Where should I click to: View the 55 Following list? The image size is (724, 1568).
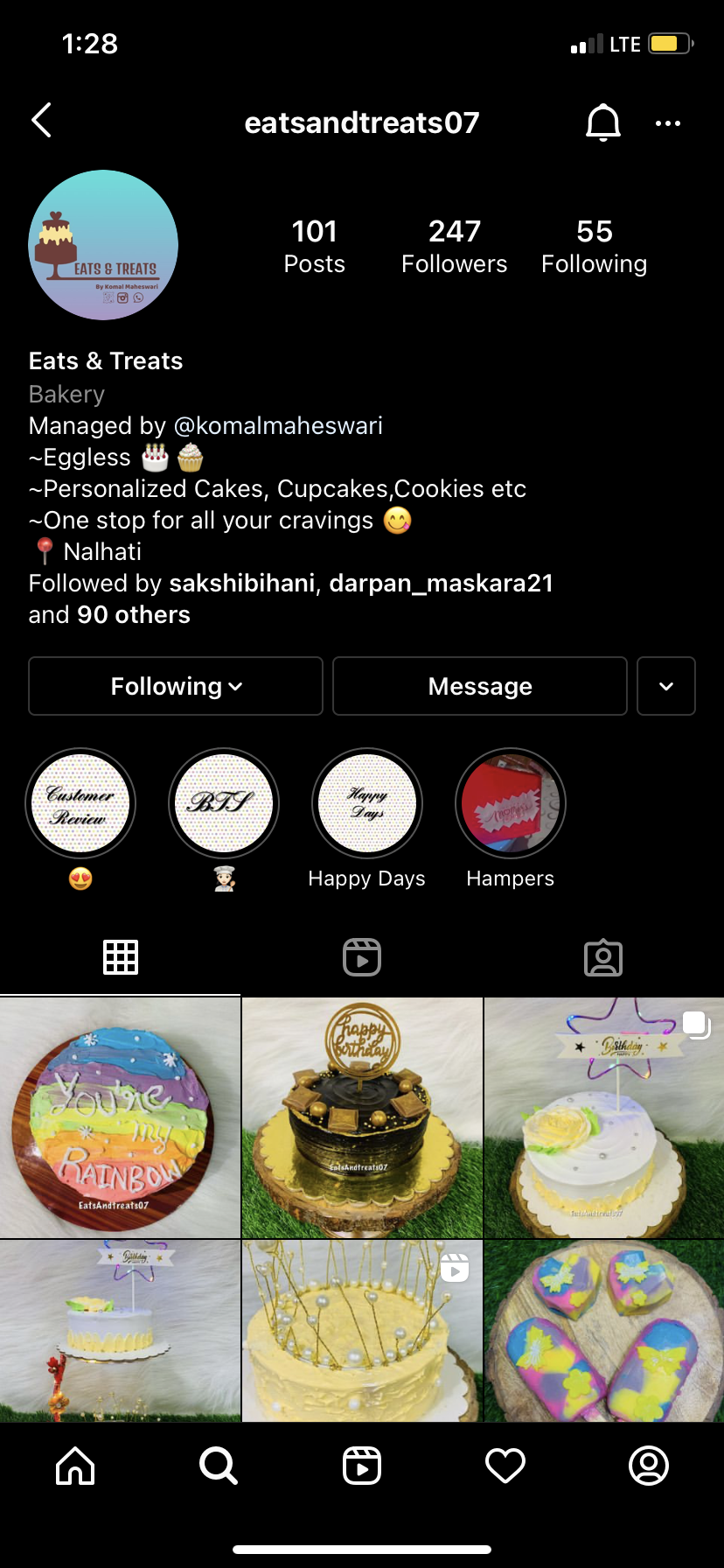pos(594,246)
